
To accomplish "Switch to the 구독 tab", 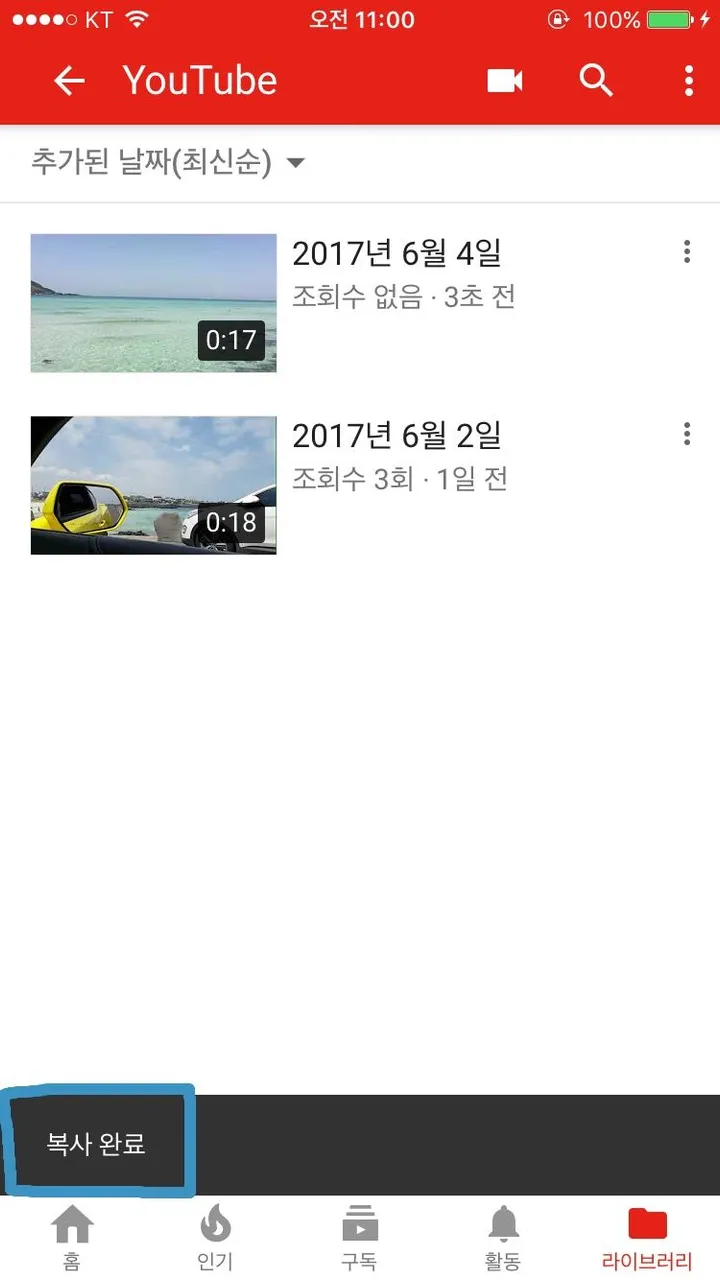I will 359,1238.
